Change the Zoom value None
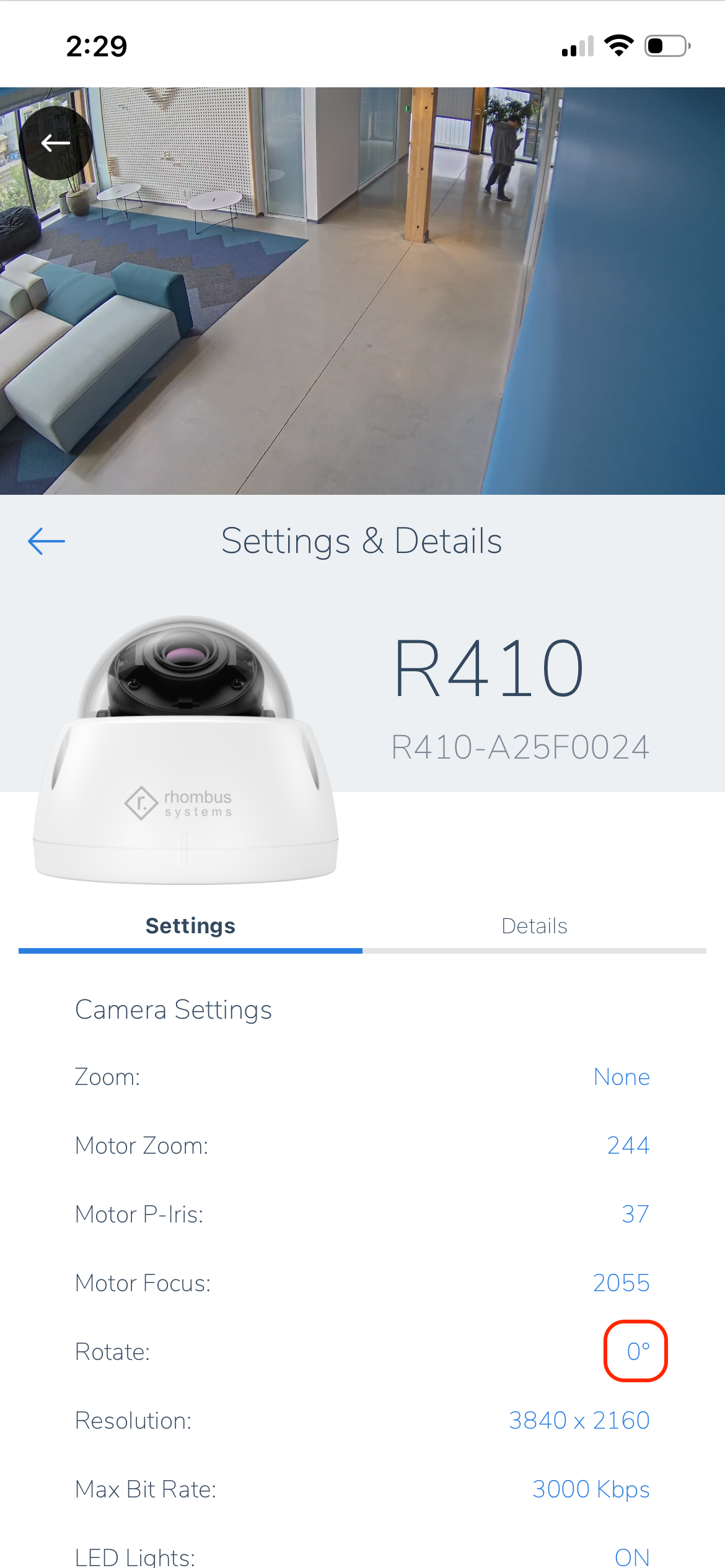 tap(622, 1077)
